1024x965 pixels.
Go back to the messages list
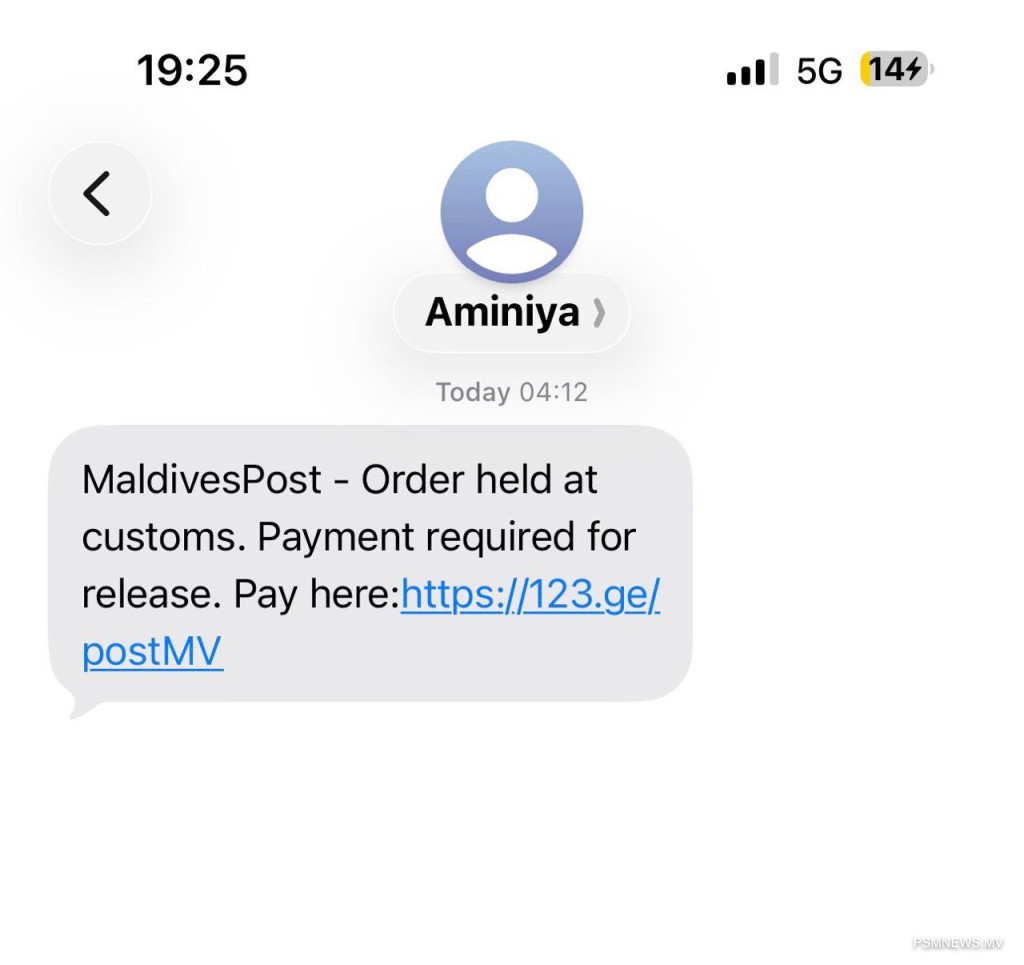tap(99, 193)
